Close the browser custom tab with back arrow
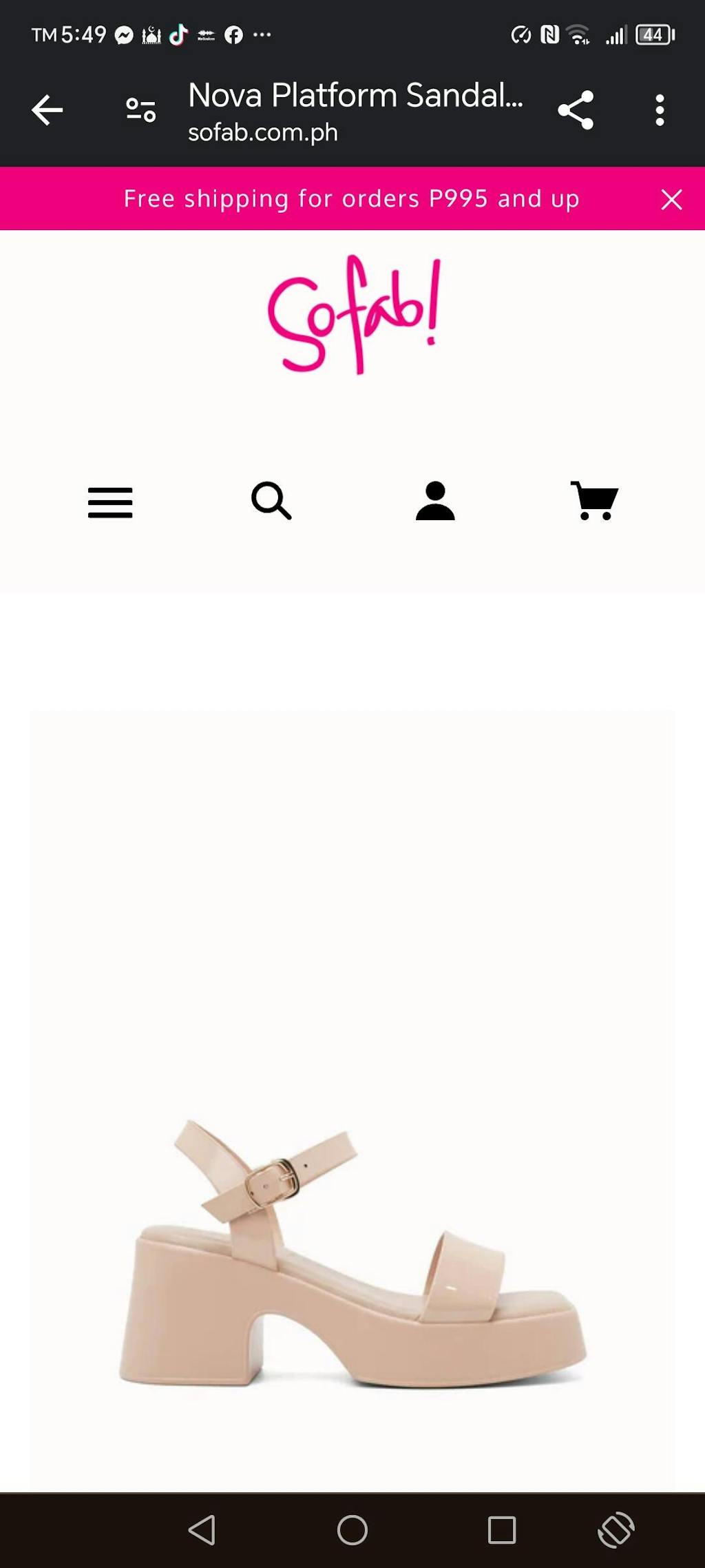Image resolution: width=705 pixels, height=1568 pixels. tap(47, 110)
